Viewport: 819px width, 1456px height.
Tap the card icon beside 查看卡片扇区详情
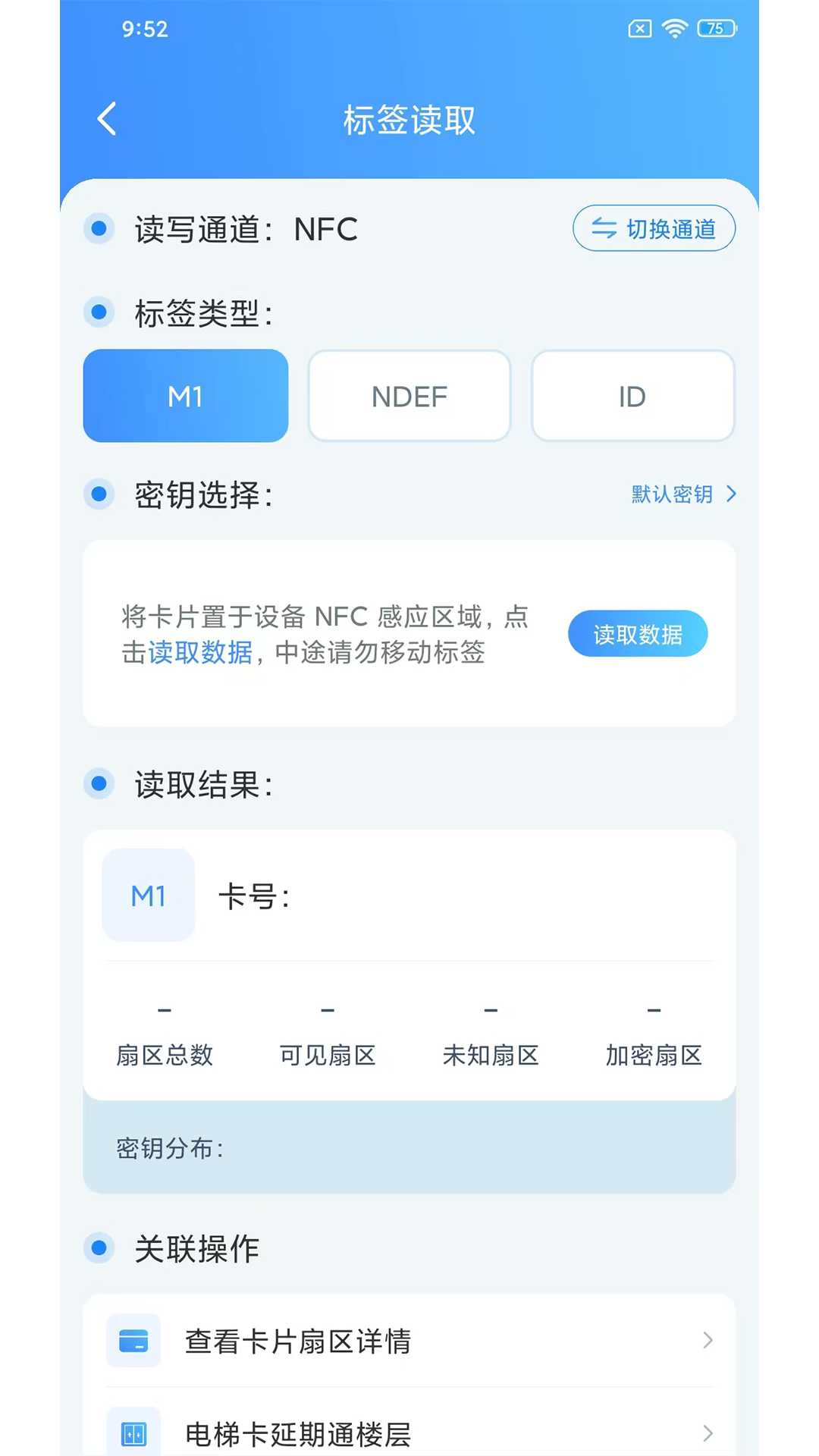point(134,1341)
